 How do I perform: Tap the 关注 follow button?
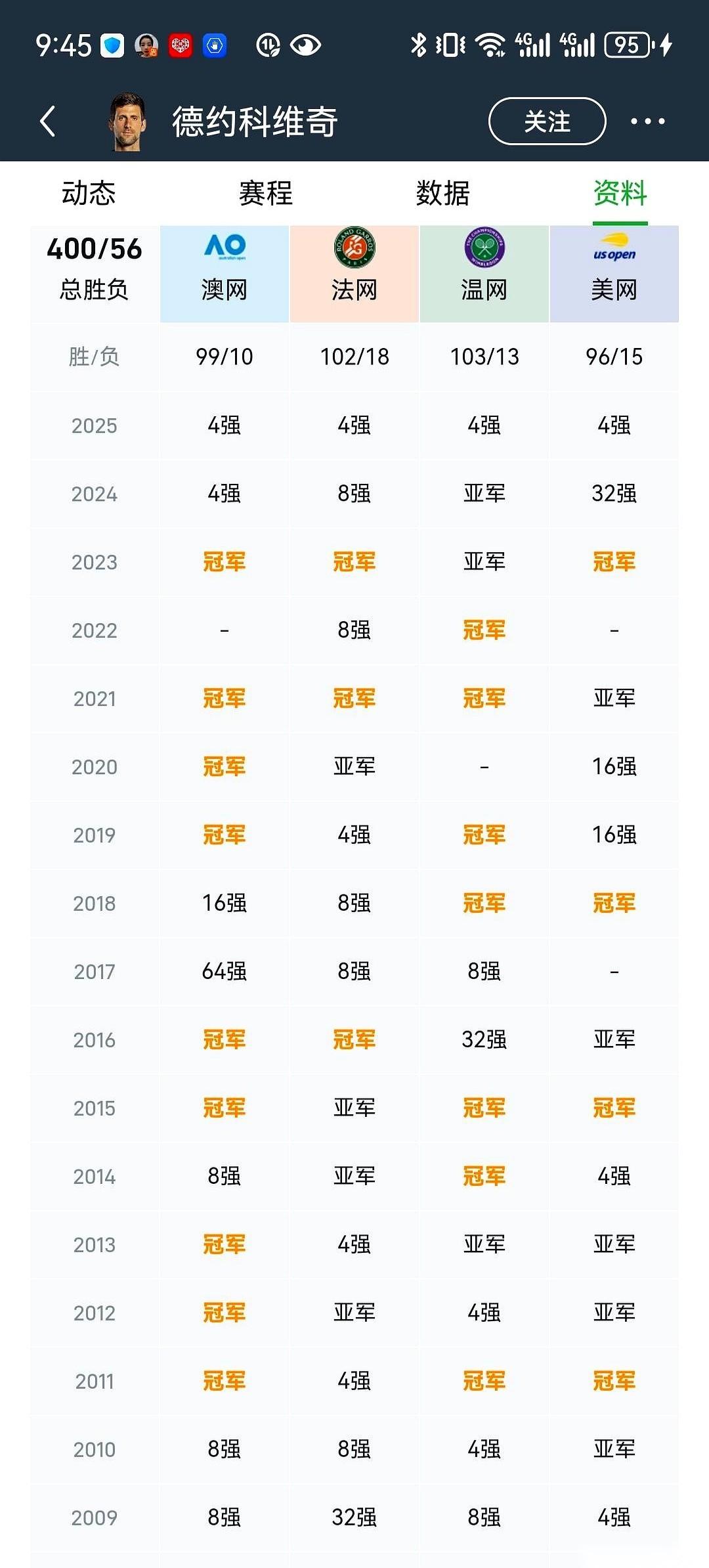click(x=548, y=121)
